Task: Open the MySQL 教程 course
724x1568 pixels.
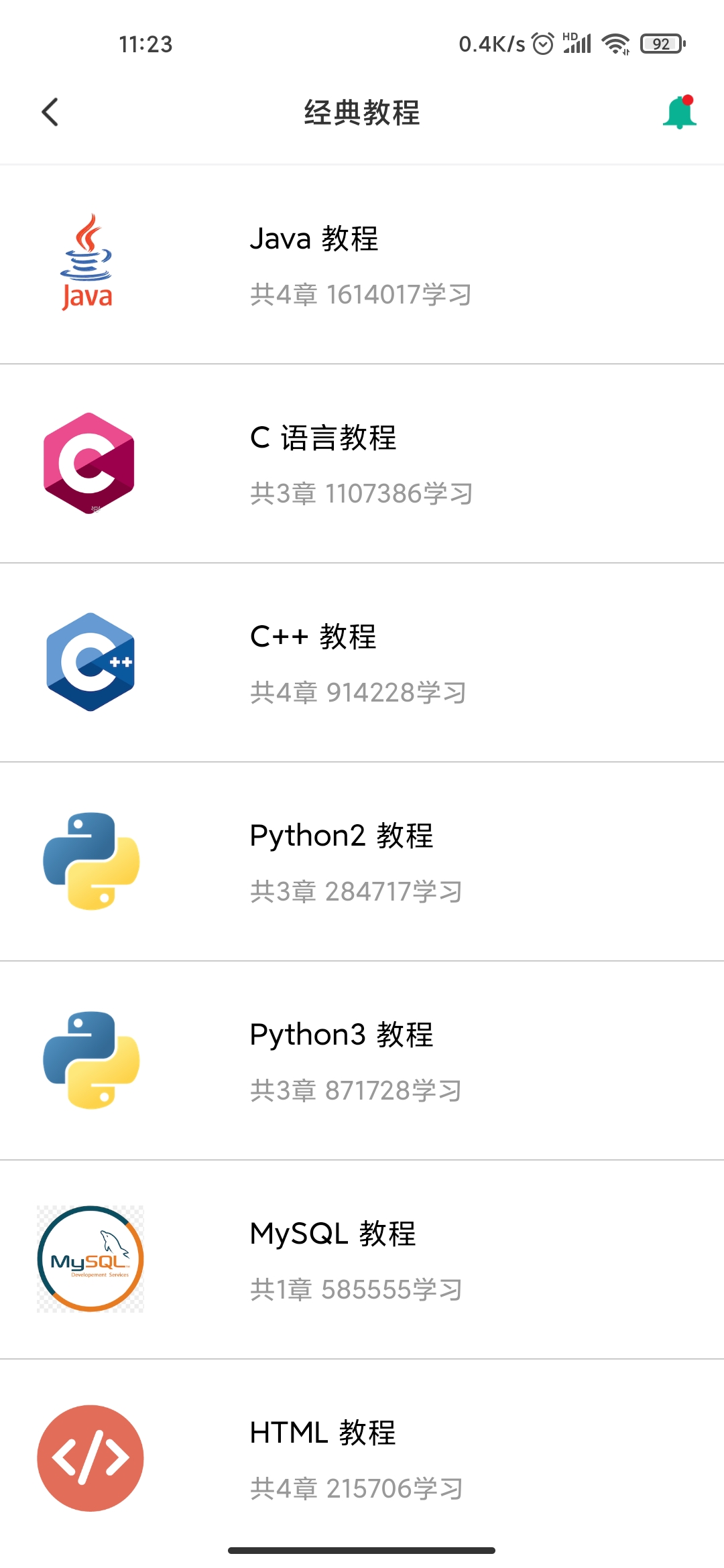Action: (362, 1260)
